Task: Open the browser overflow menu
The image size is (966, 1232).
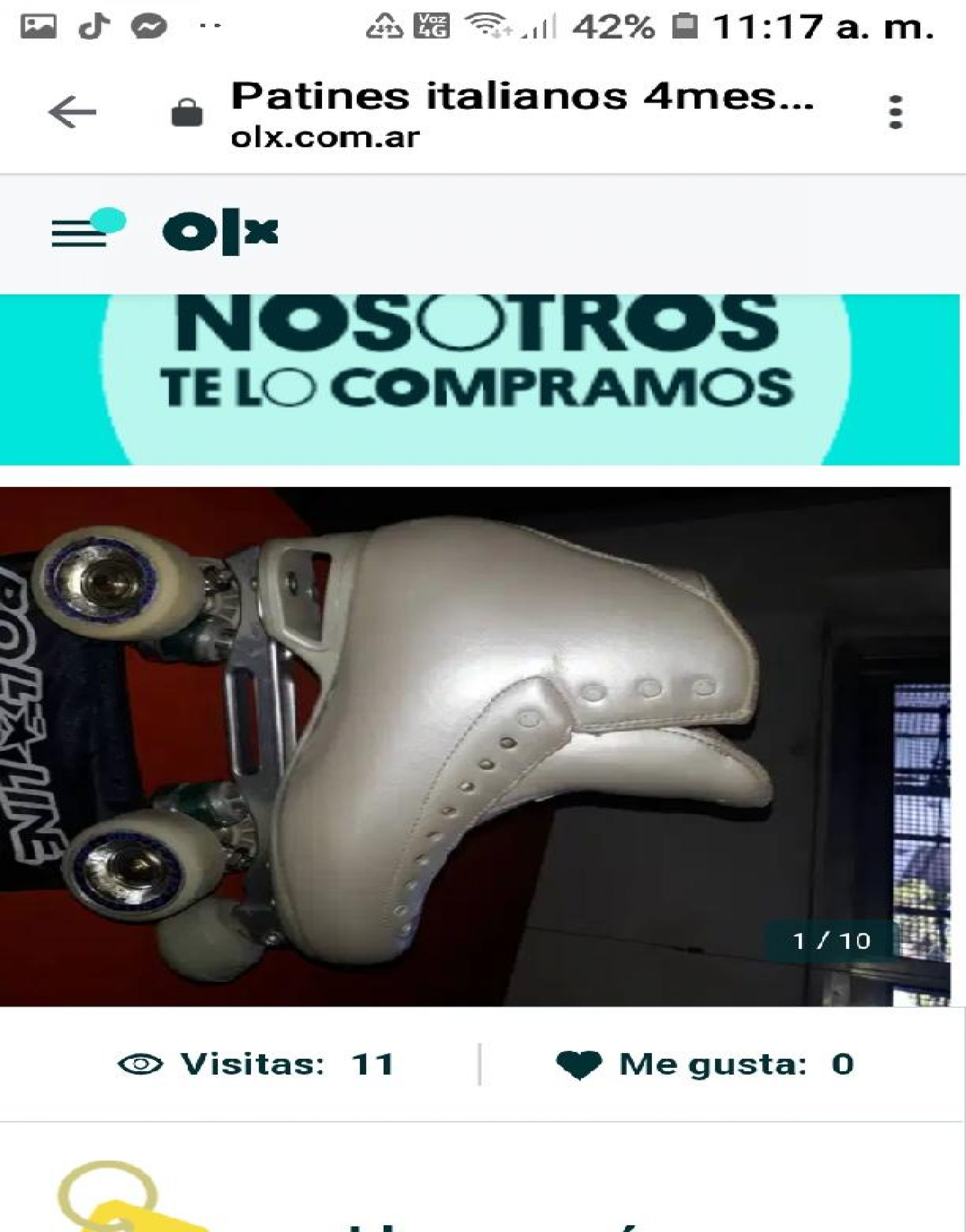Action: tap(895, 113)
